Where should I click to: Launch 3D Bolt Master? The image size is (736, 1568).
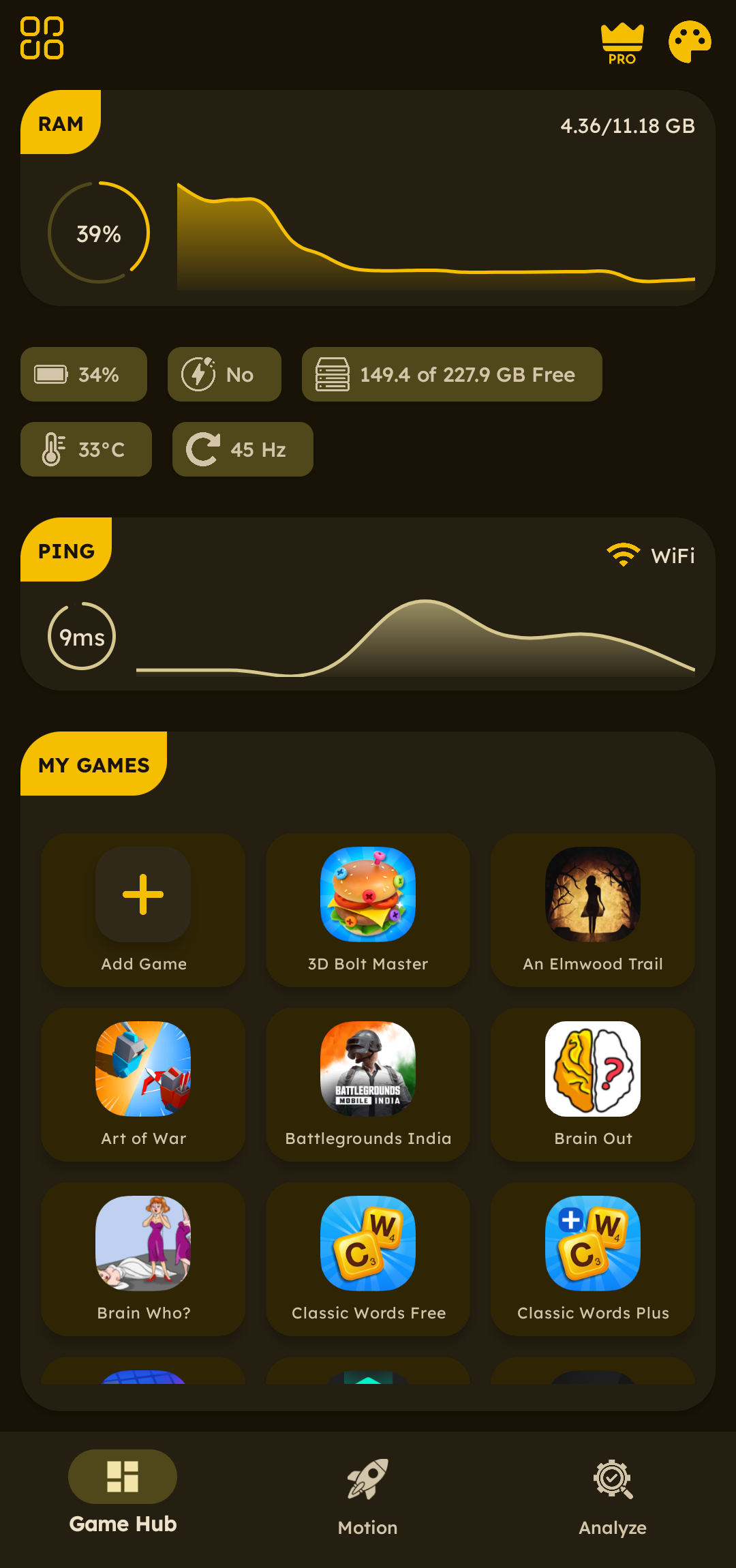(x=368, y=910)
